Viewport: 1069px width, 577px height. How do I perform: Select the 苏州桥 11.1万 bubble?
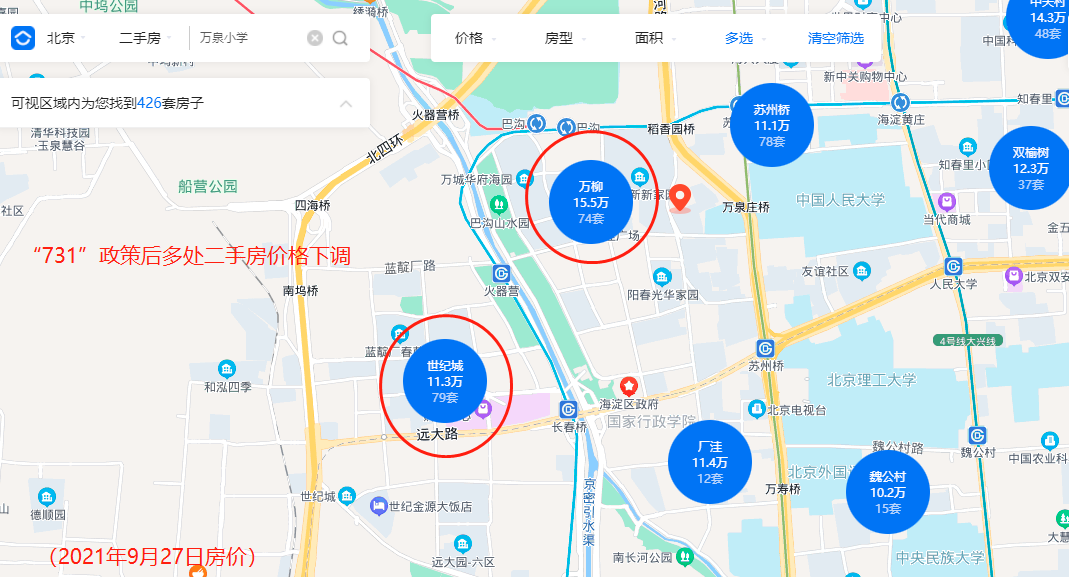click(772, 125)
